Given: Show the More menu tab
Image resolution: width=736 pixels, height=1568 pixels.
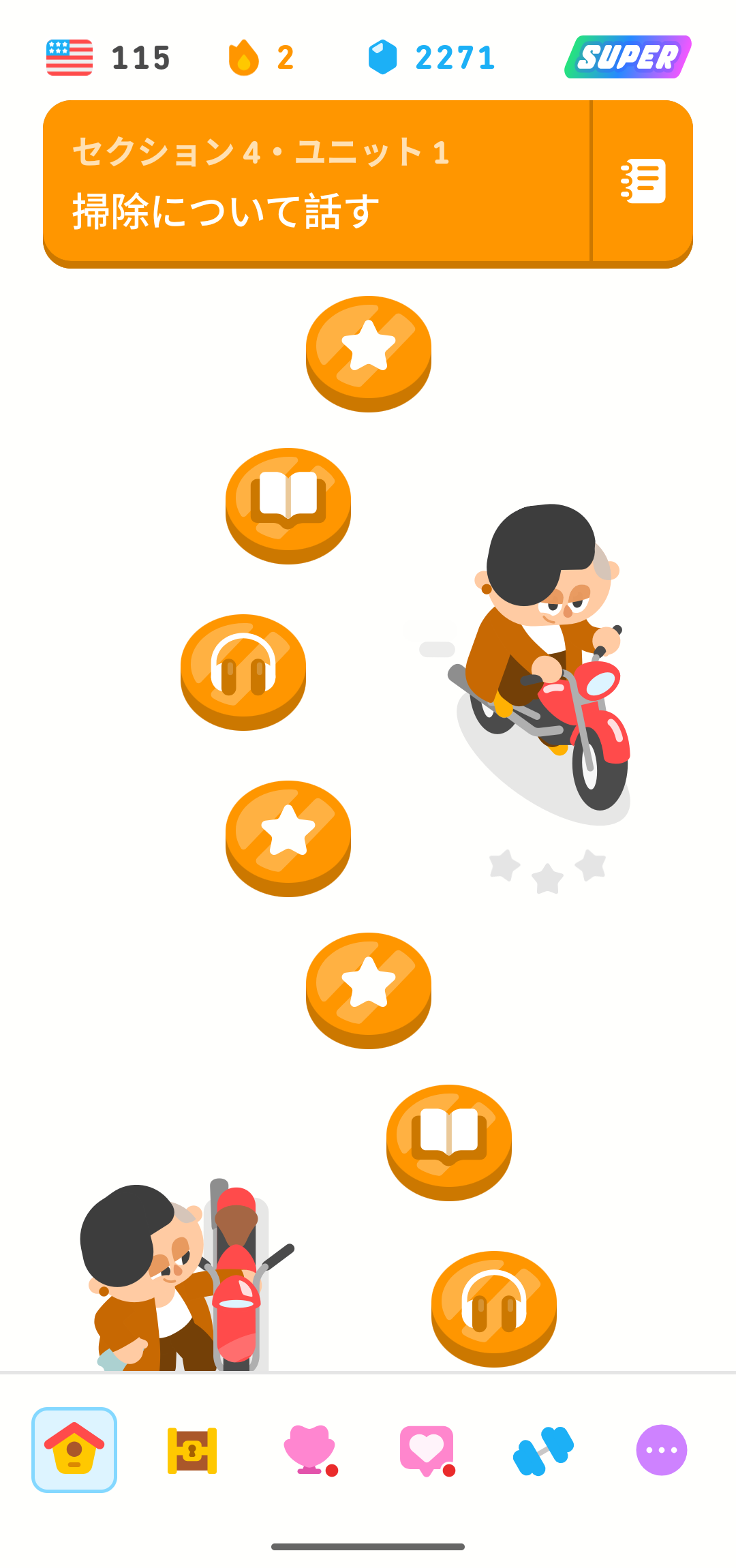Looking at the screenshot, I should click(661, 1449).
